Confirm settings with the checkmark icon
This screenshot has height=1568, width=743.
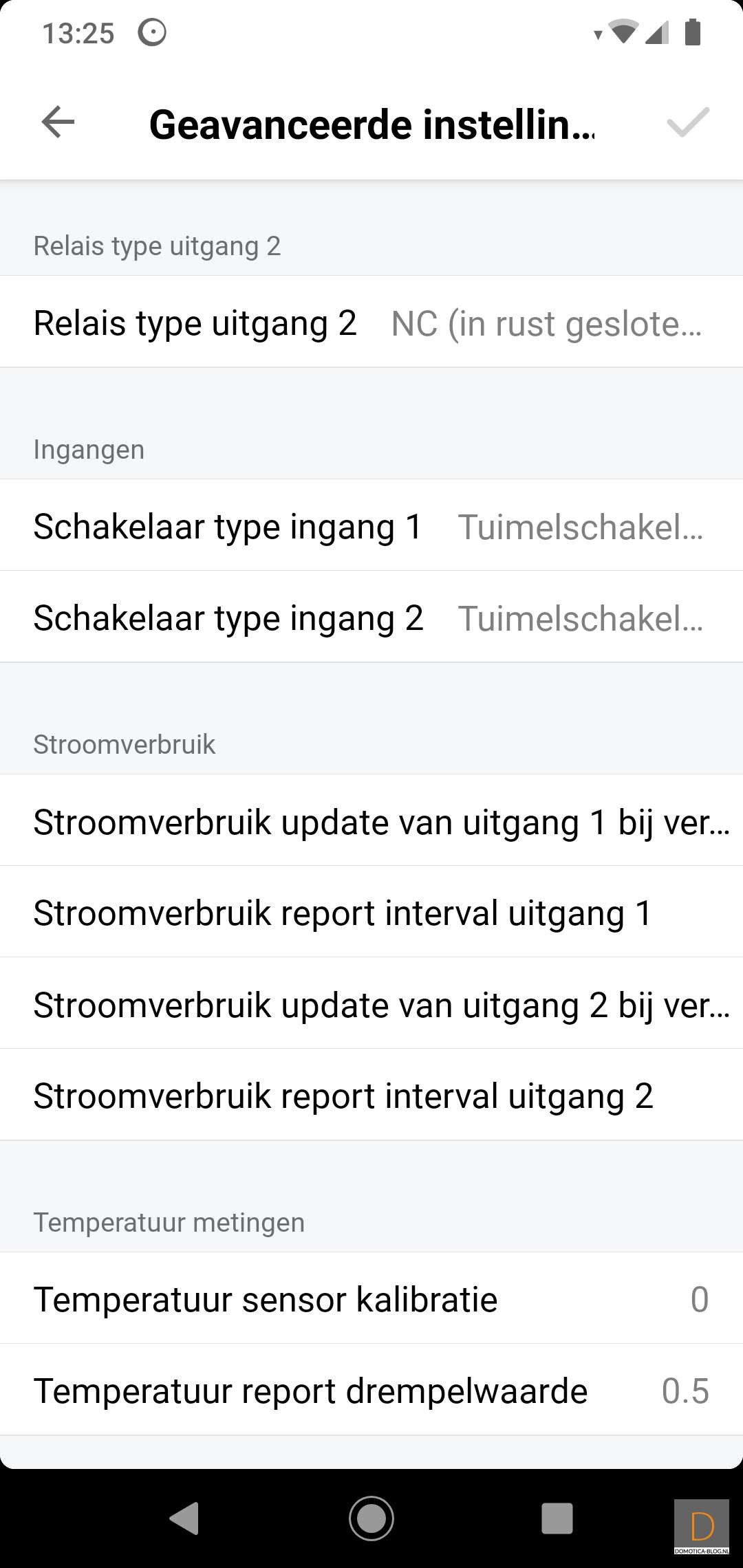coord(687,123)
